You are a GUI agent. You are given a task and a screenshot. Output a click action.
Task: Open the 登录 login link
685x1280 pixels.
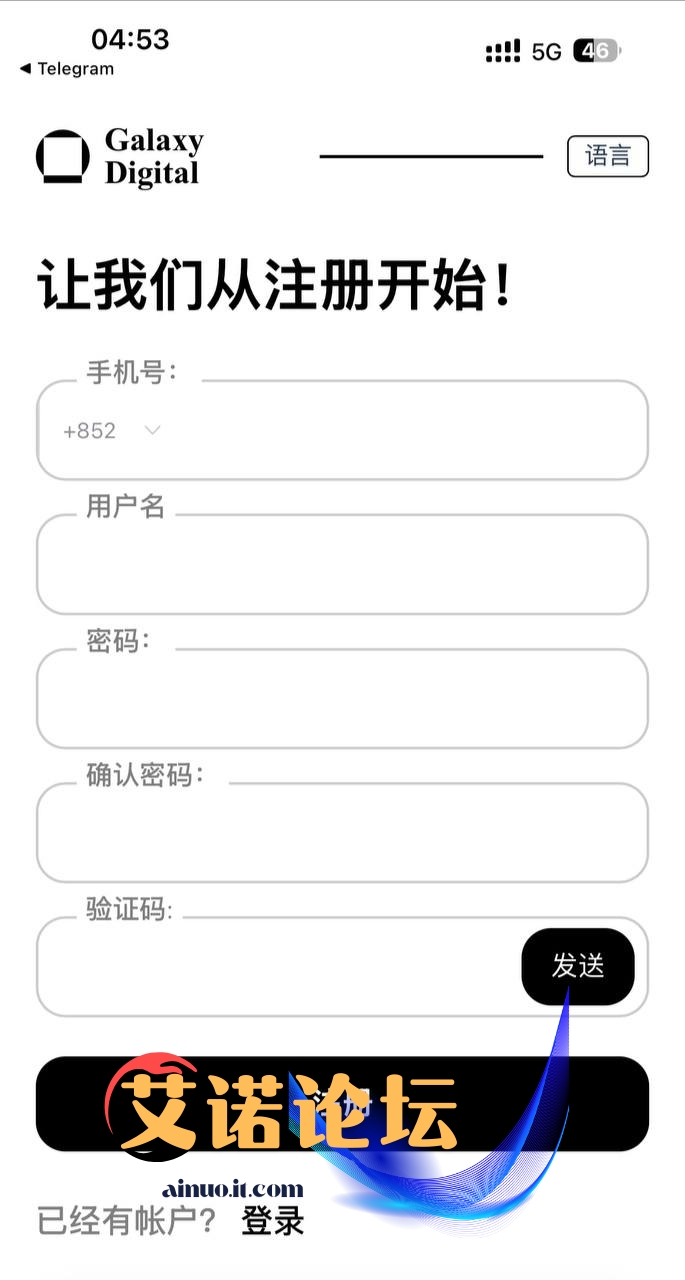(273, 1221)
